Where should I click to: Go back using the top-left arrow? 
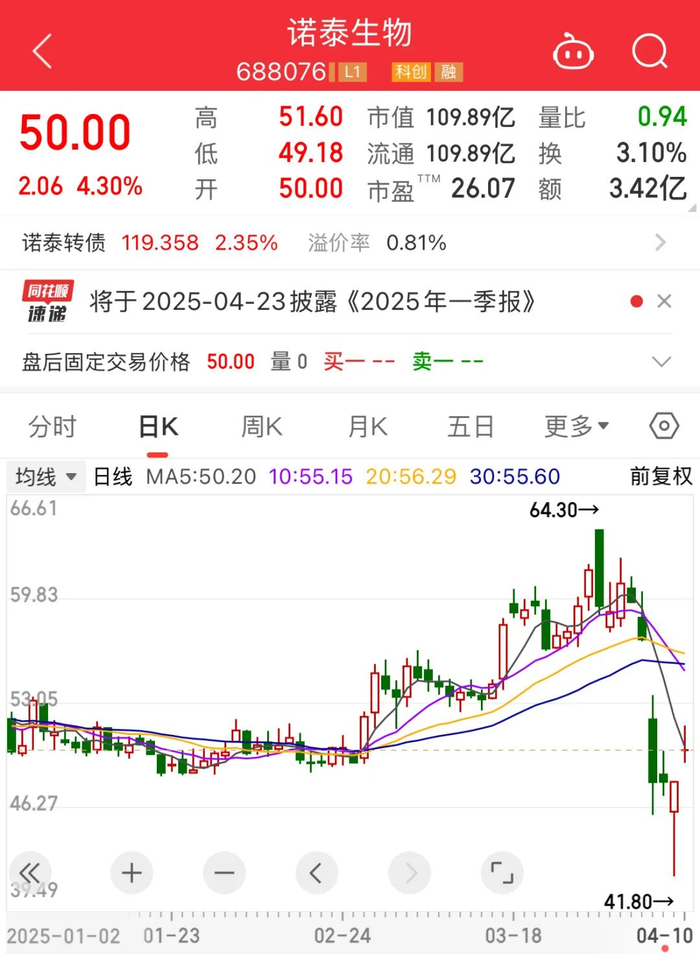coord(43,51)
